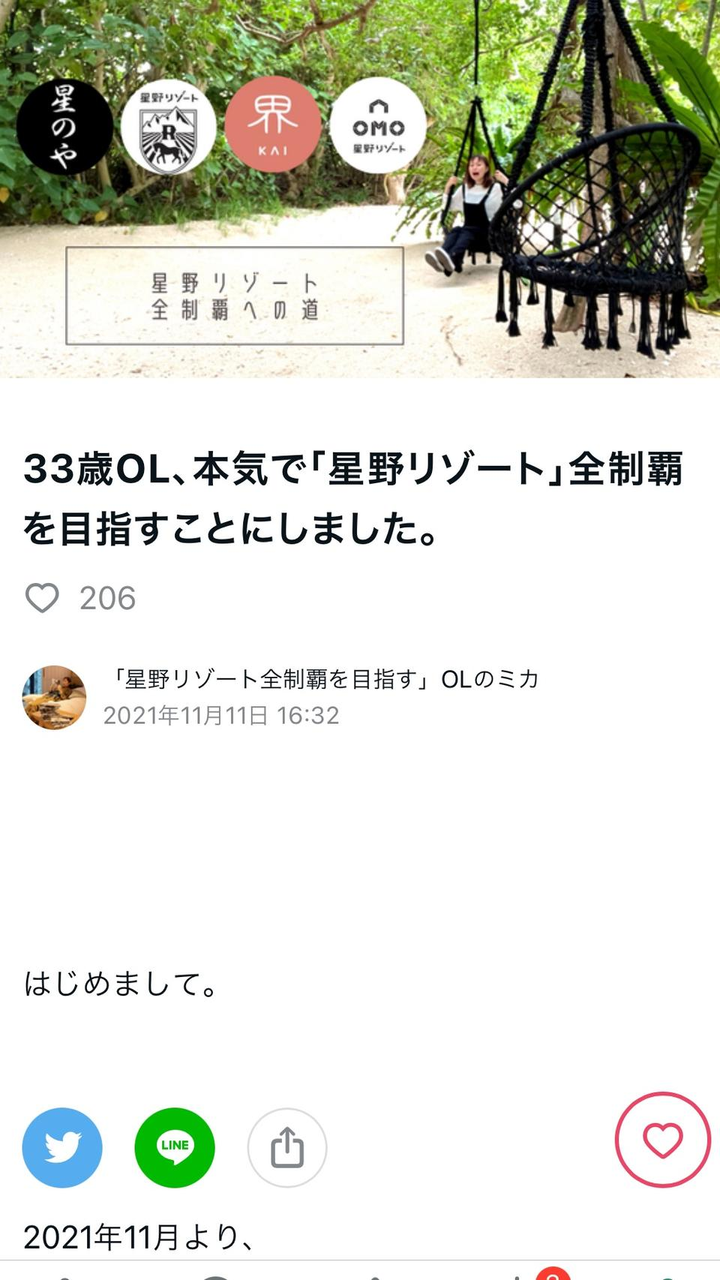Open the author's profile avatar
The width and height of the screenshot is (720, 1280).
click(54, 697)
